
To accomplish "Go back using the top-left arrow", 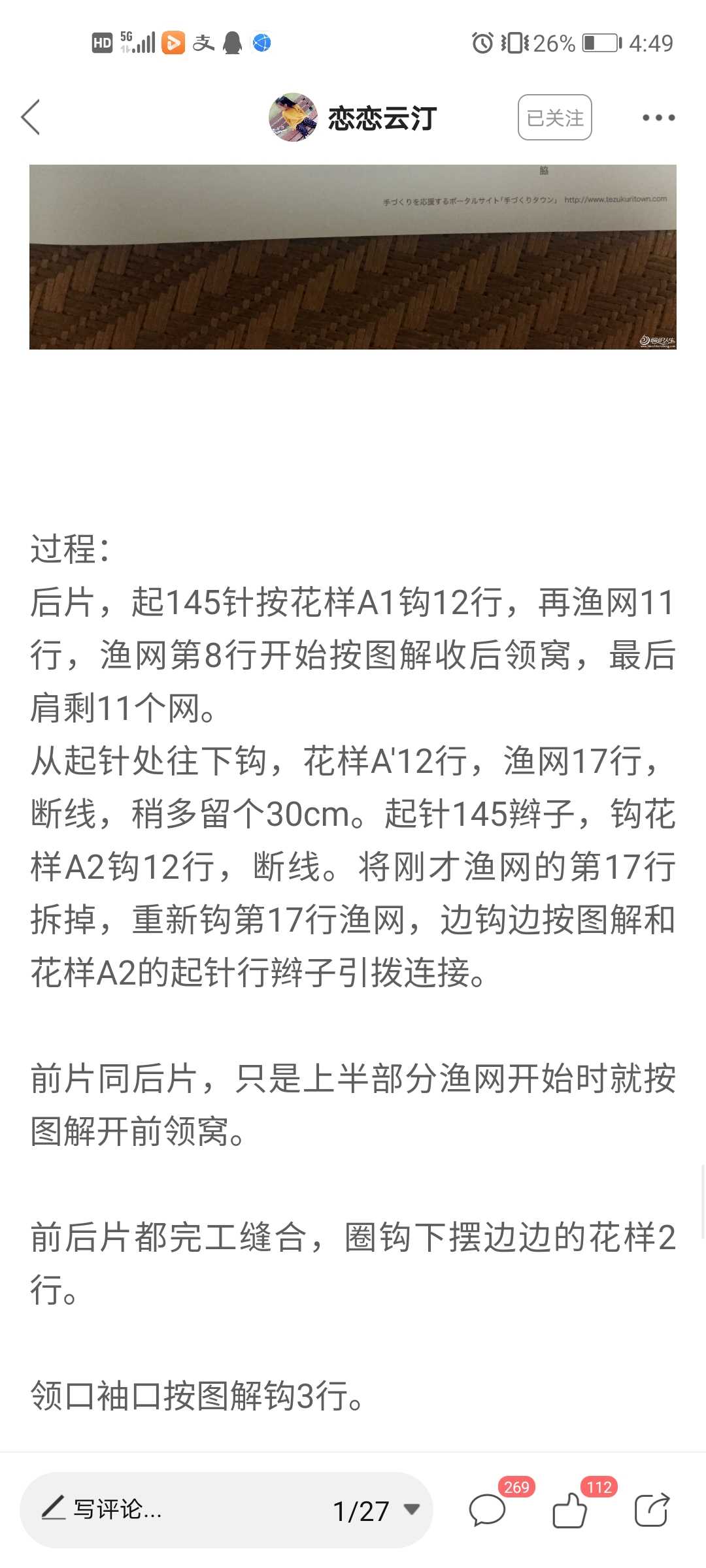I will coord(31,118).
